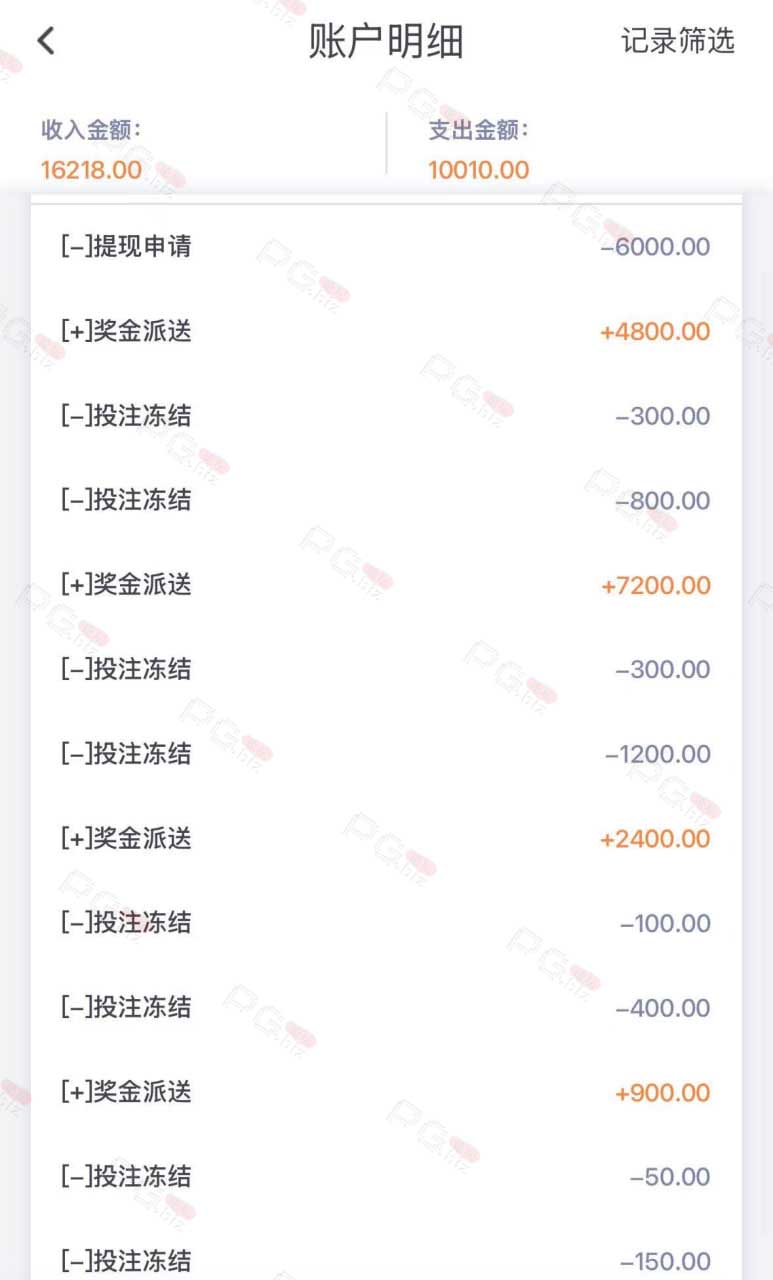View the 奖金派送 entry of +4800.00

(386, 331)
